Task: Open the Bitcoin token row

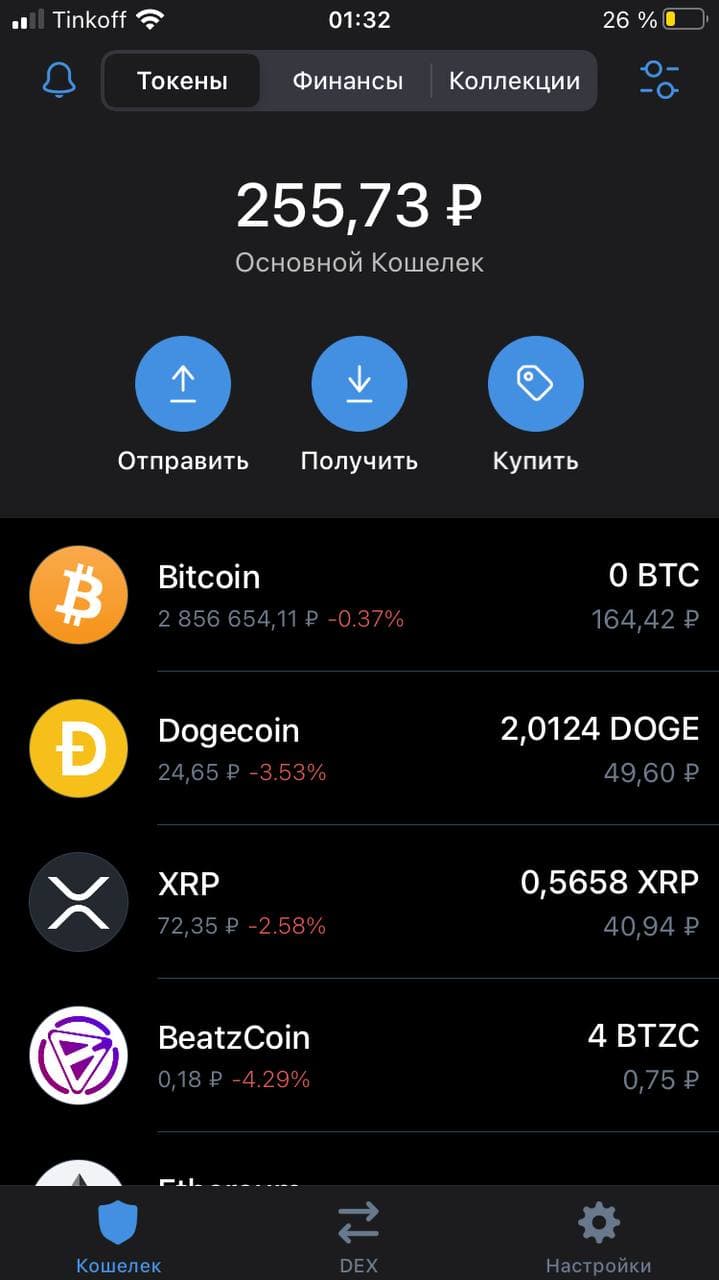Action: point(360,595)
